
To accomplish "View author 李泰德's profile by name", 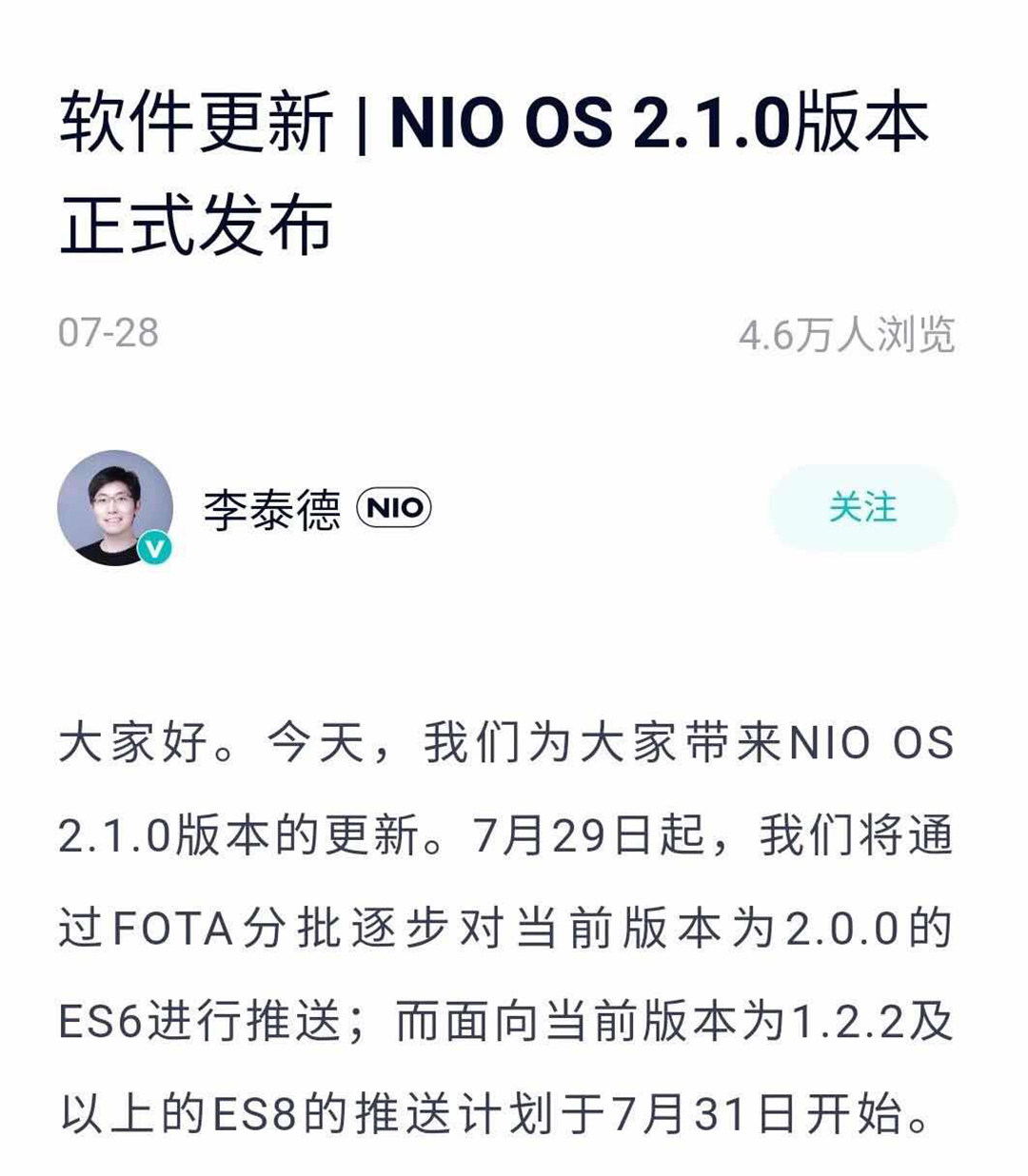I will point(271,509).
